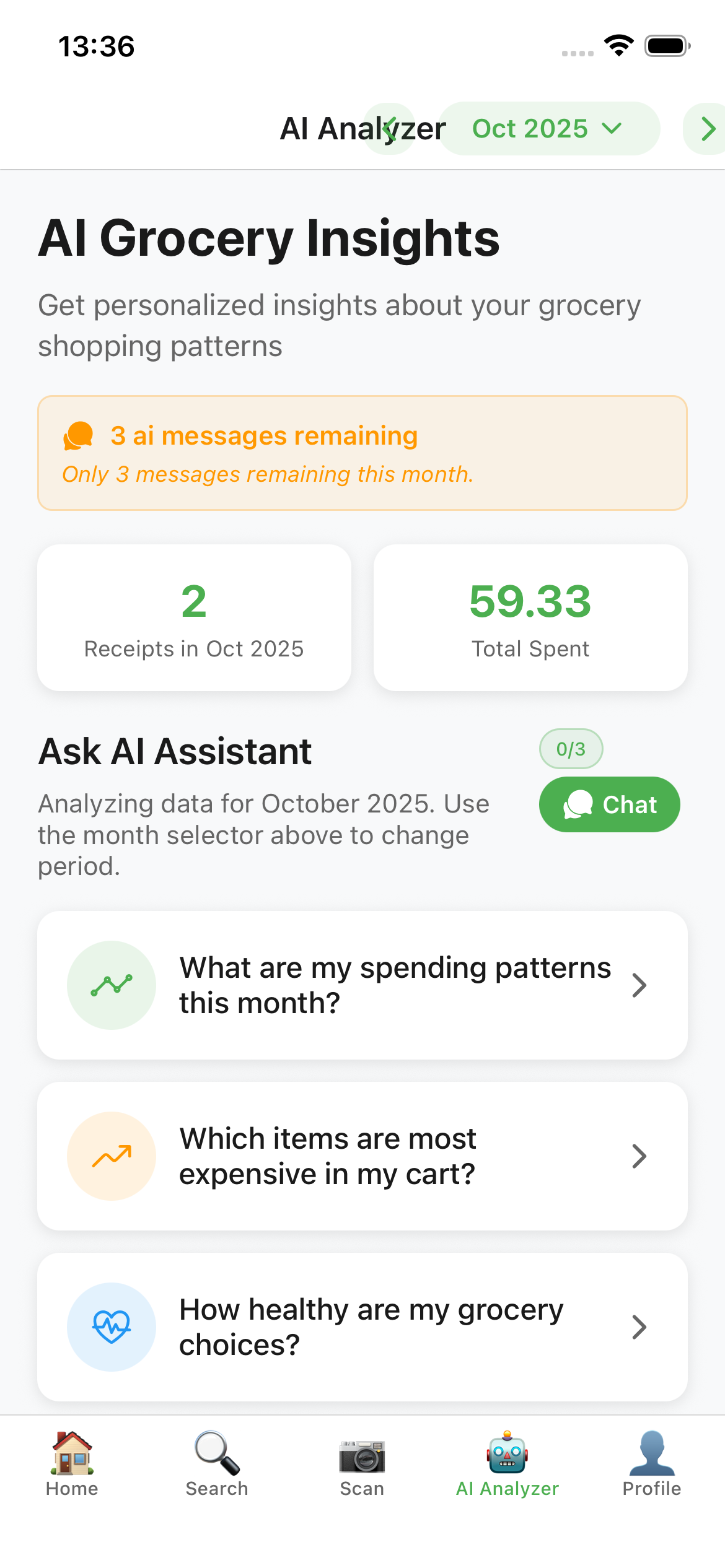
Task: Click the orange trending-up arrow icon
Action: click(112, 1156)
